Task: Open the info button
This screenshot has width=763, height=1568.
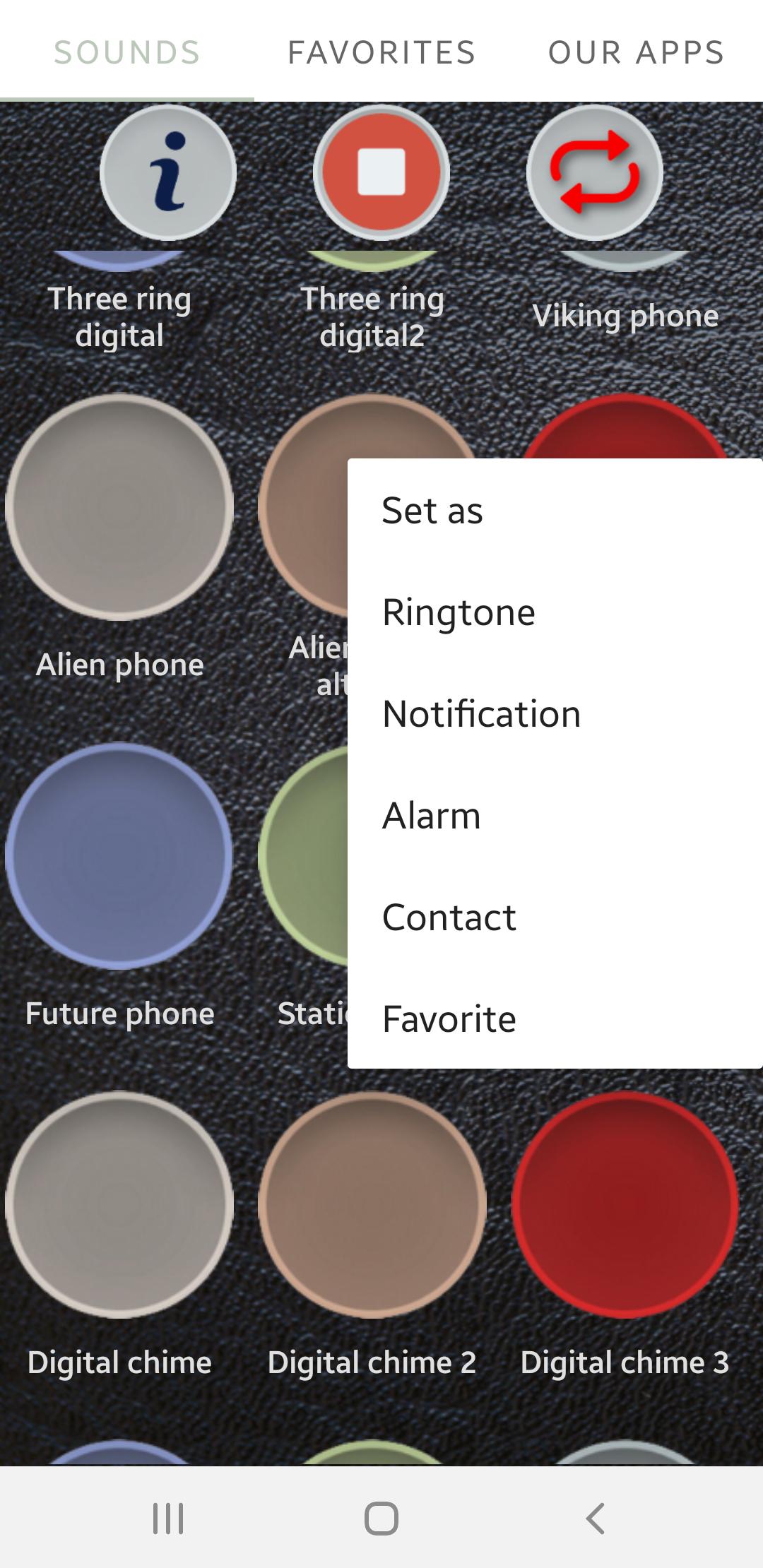Action: (168, 173)
